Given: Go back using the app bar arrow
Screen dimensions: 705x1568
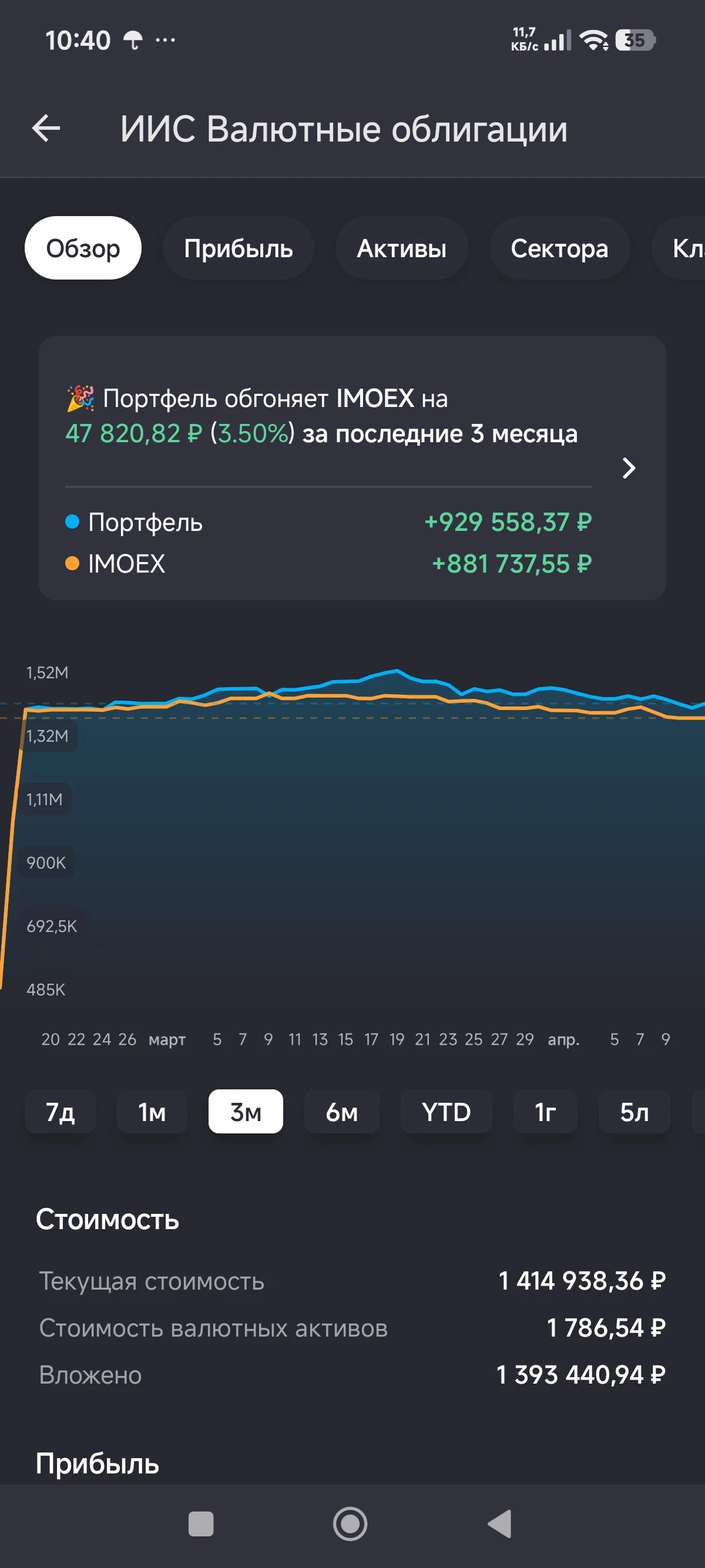Looking at the screenshot, I should click(46, 129).
